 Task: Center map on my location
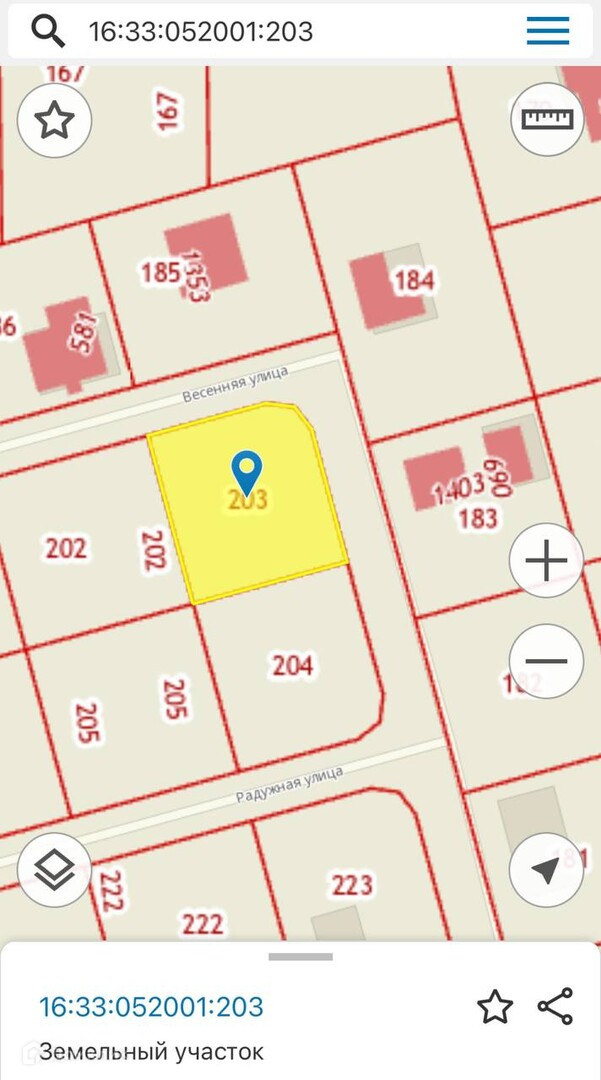pos(546,870)
